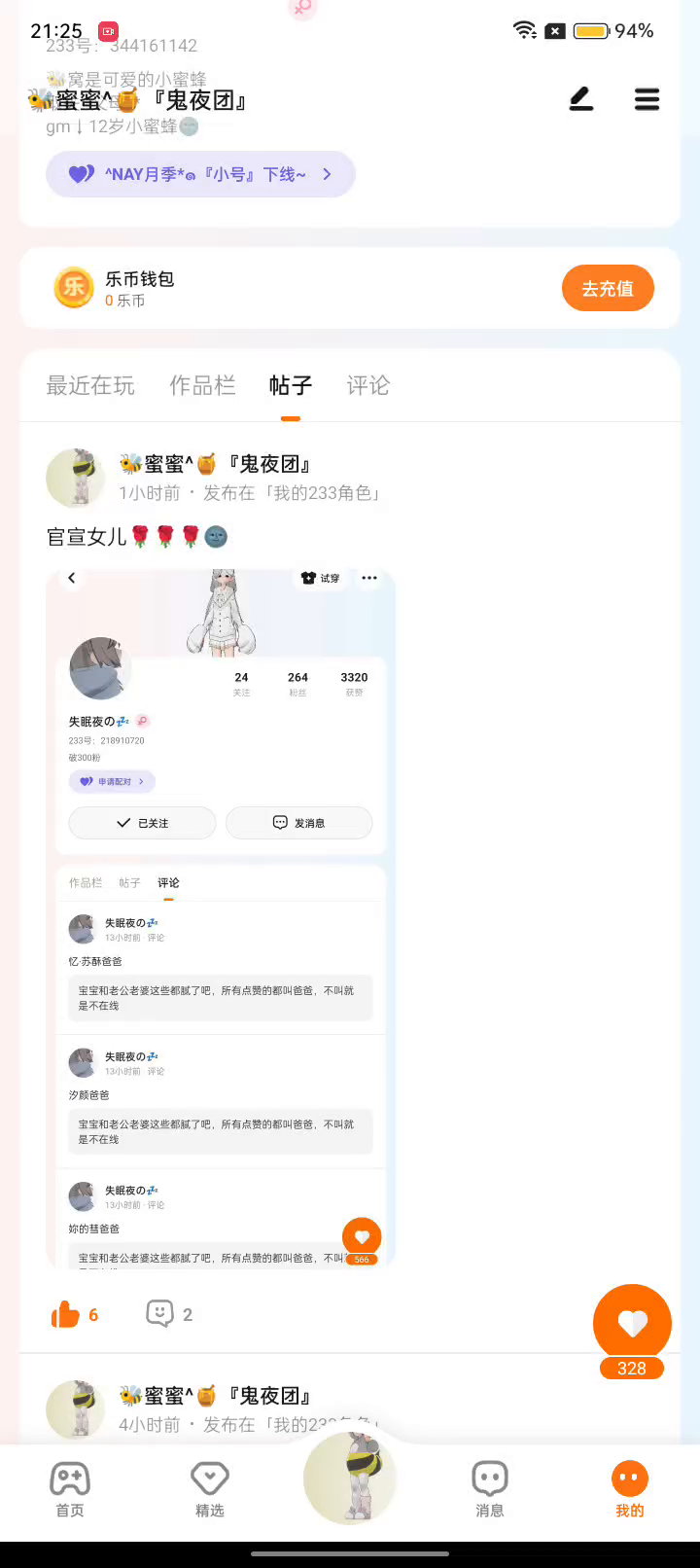Tap the center avatar character button
The image size is (700, 1568).
350,1480
